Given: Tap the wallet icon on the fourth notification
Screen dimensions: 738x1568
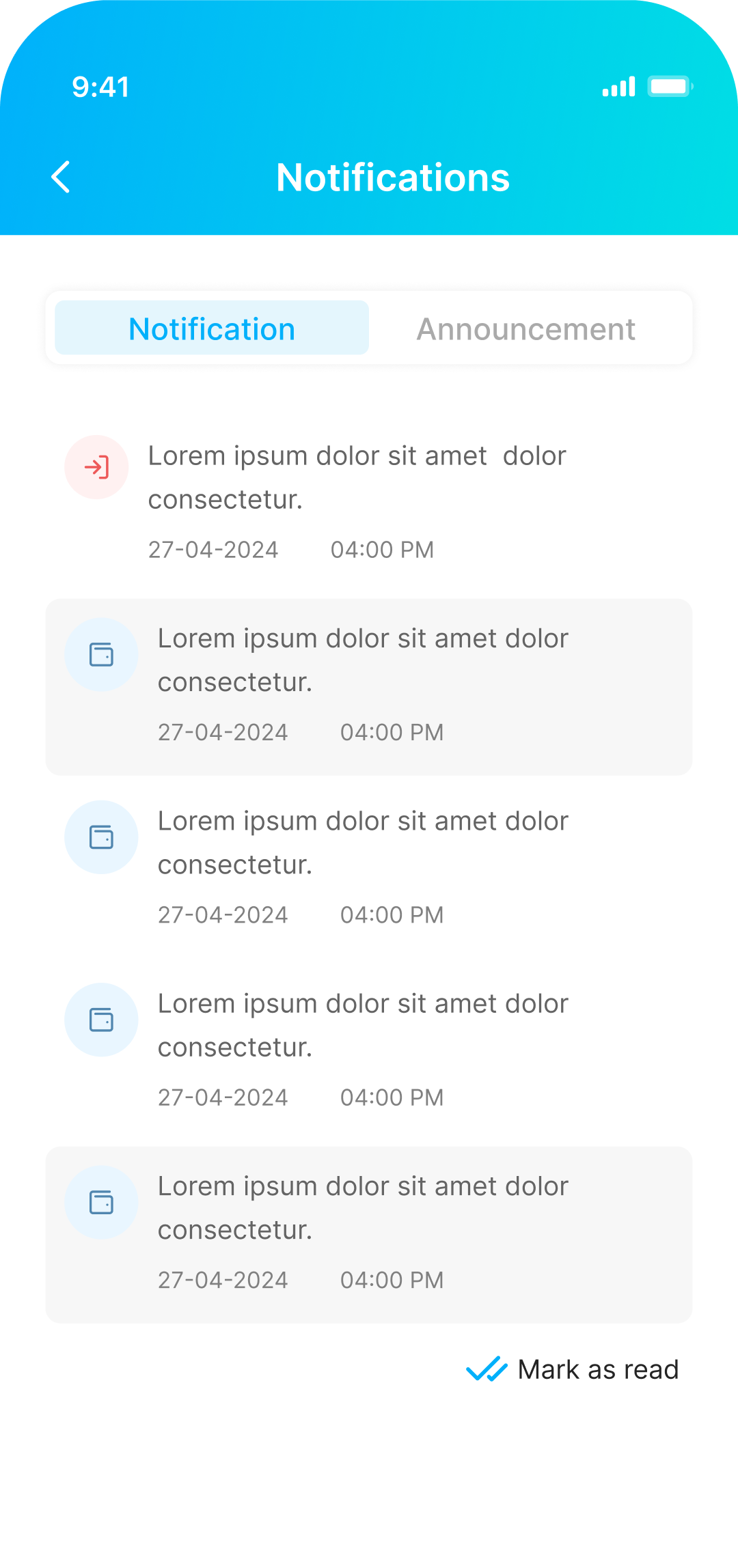Looking at the screenshot, I should coord(100,1020).
